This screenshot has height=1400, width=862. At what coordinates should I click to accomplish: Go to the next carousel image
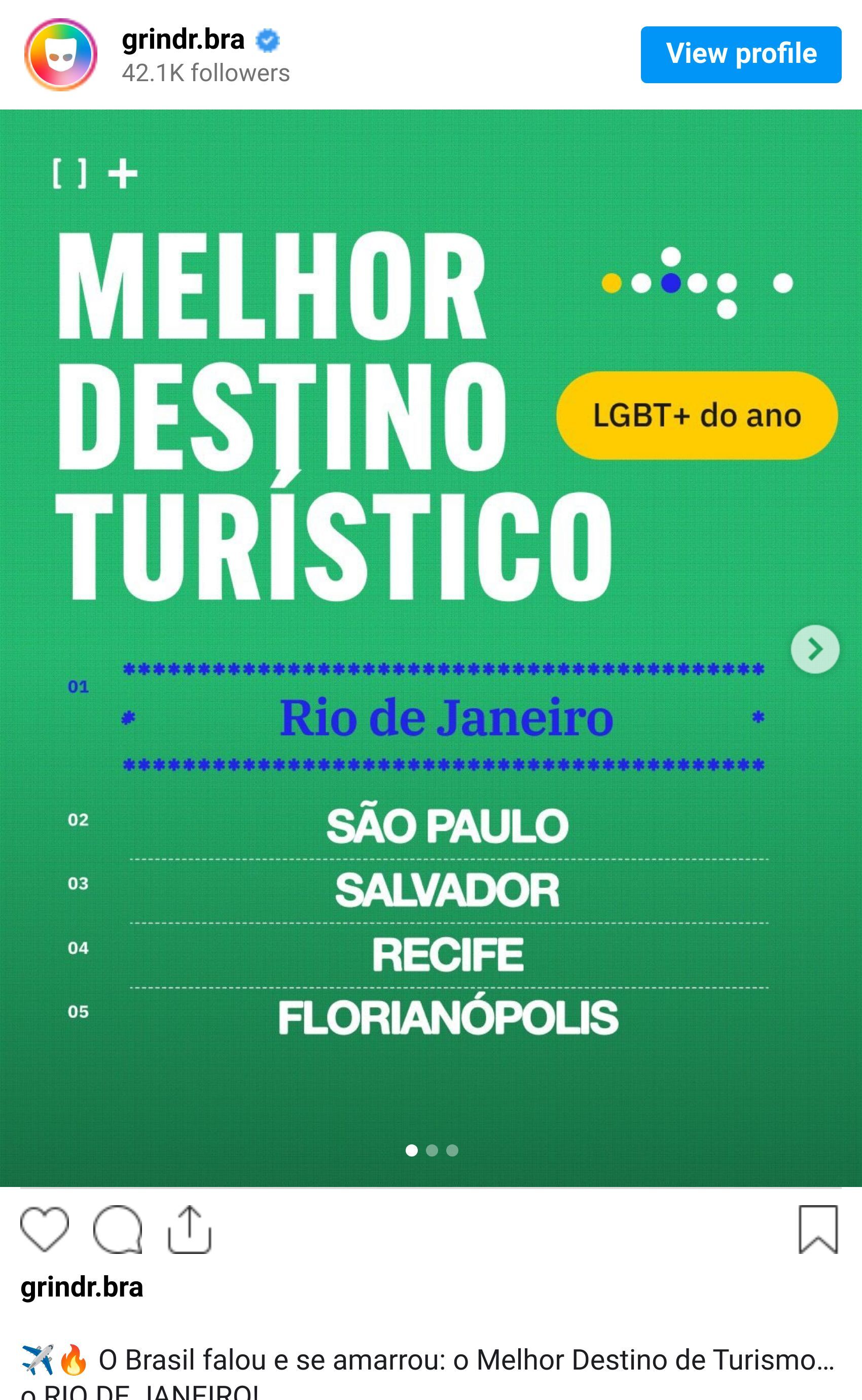[815, 649]
